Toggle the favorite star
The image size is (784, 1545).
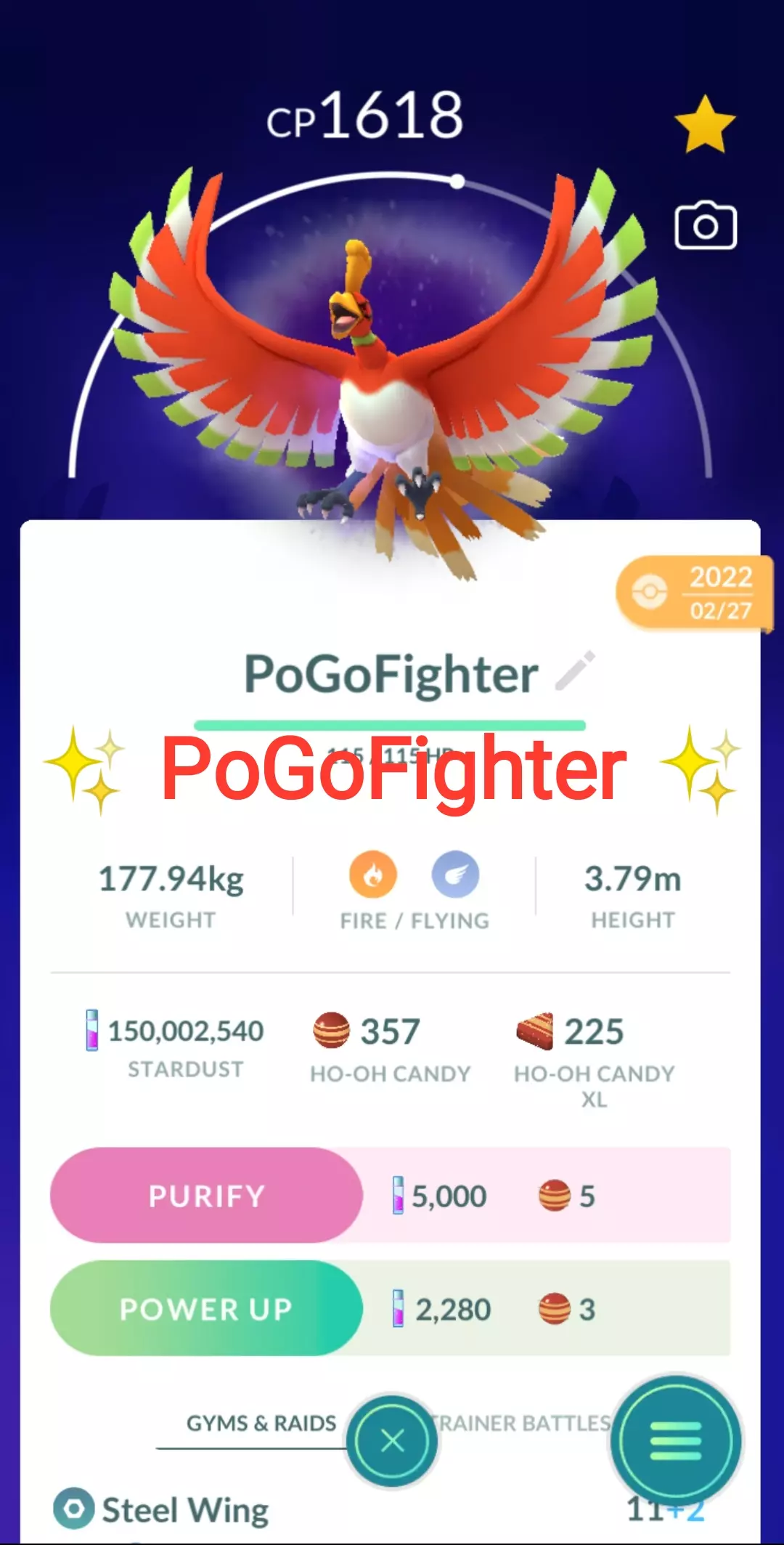[x=705, y=123]
